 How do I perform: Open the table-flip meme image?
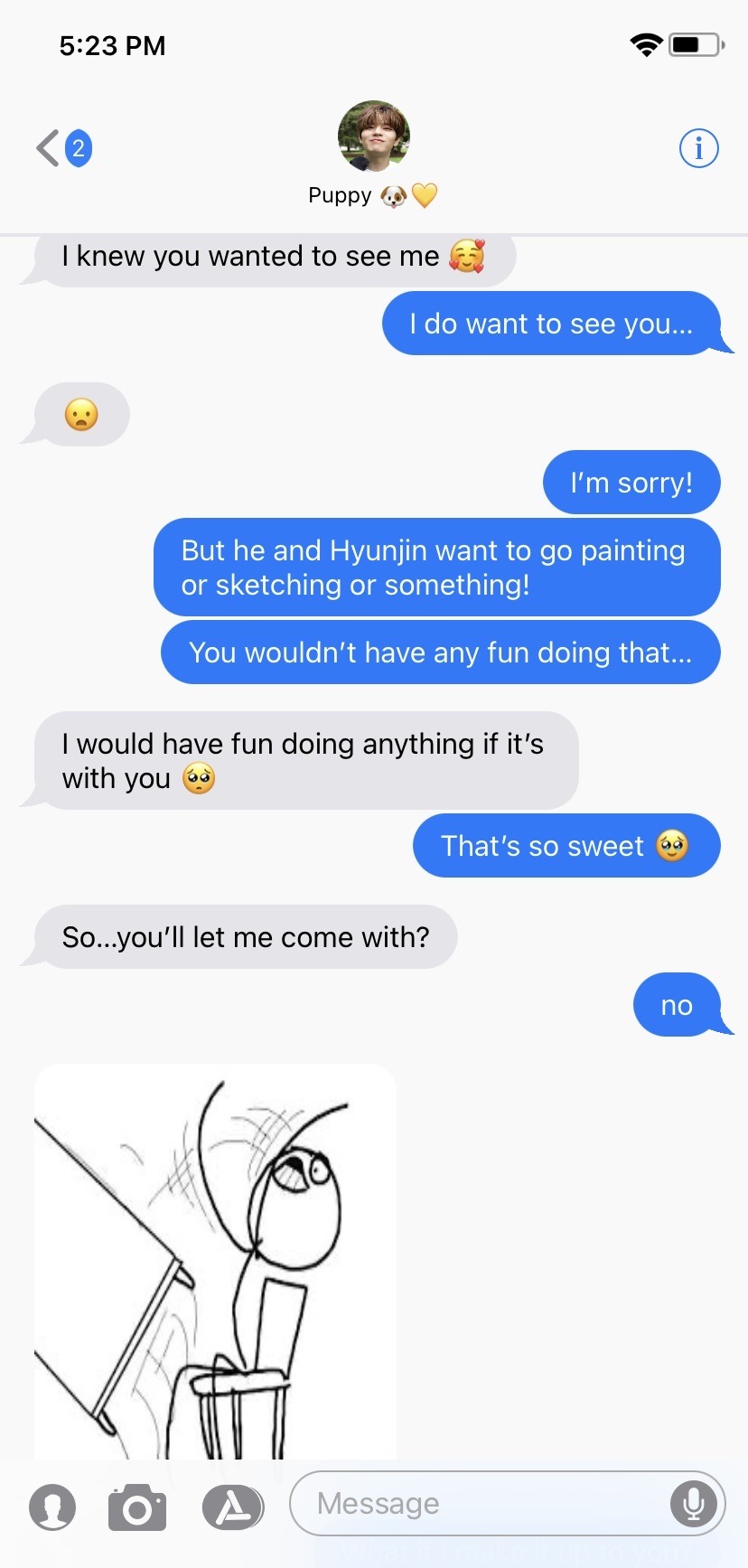coord(215,1261)
